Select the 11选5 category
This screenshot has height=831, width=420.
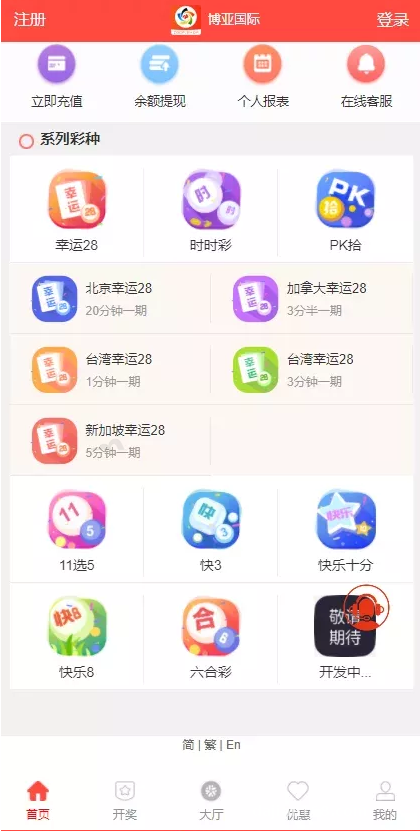(77, 531)
